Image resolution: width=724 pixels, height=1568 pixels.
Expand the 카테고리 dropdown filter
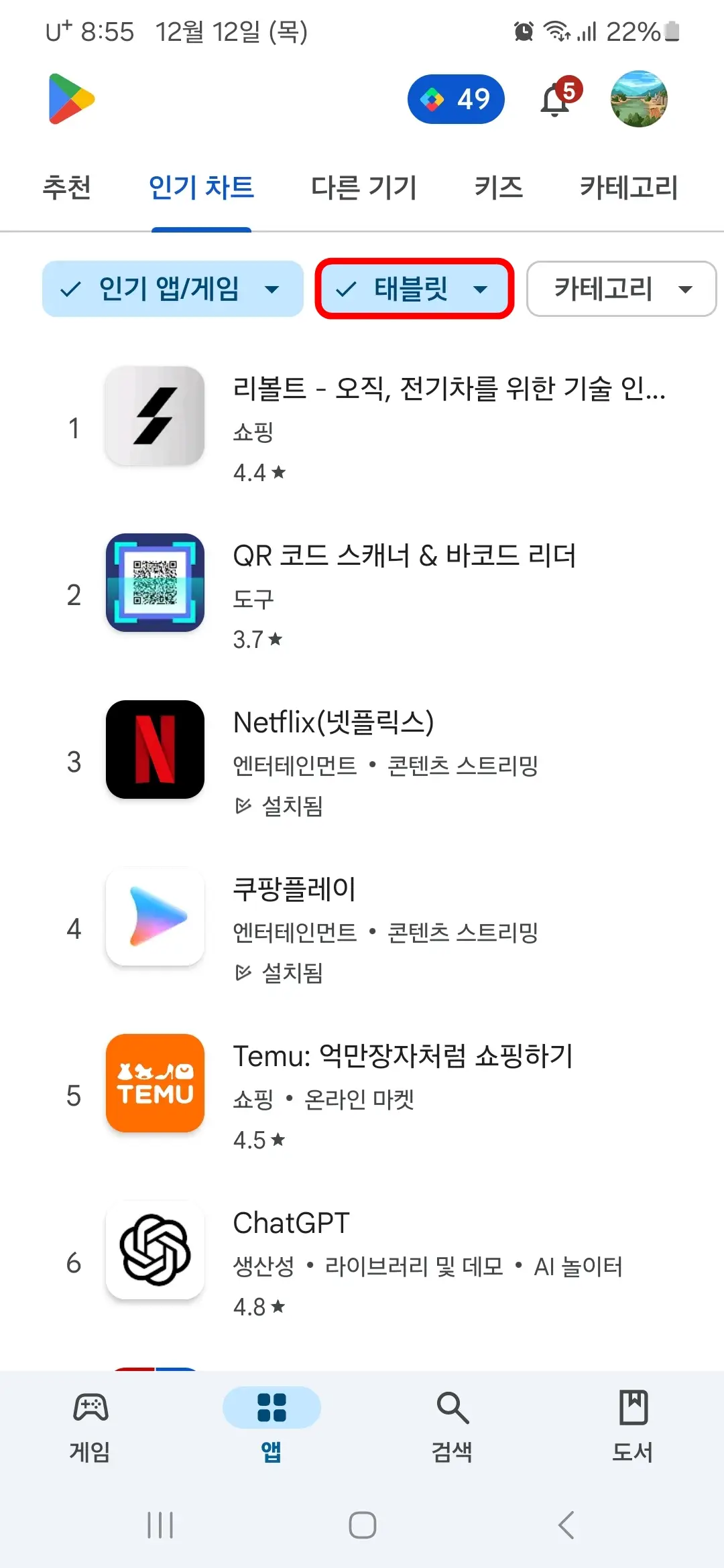coord(621,289)
